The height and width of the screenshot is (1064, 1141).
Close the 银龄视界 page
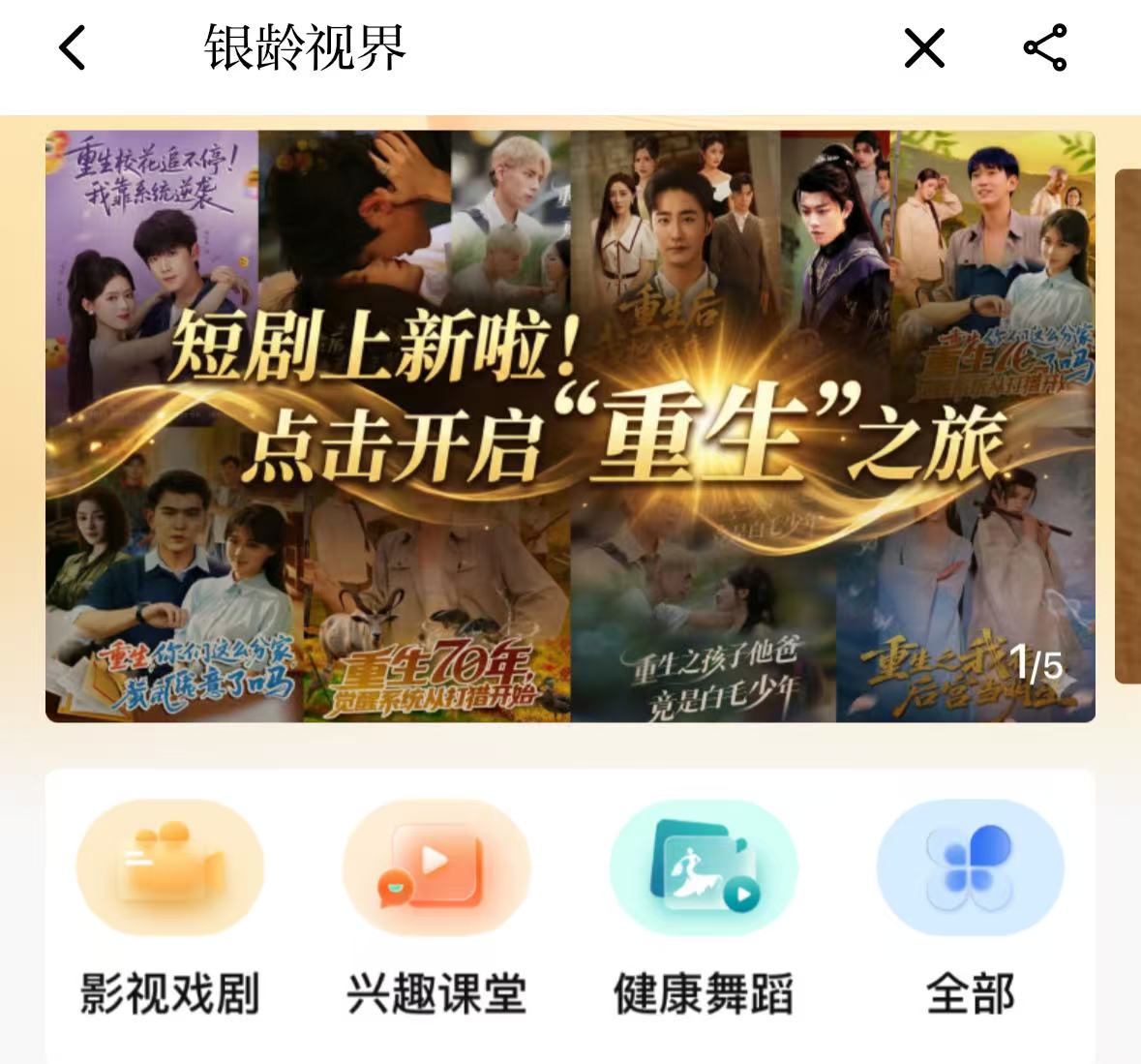click(923, 48)
